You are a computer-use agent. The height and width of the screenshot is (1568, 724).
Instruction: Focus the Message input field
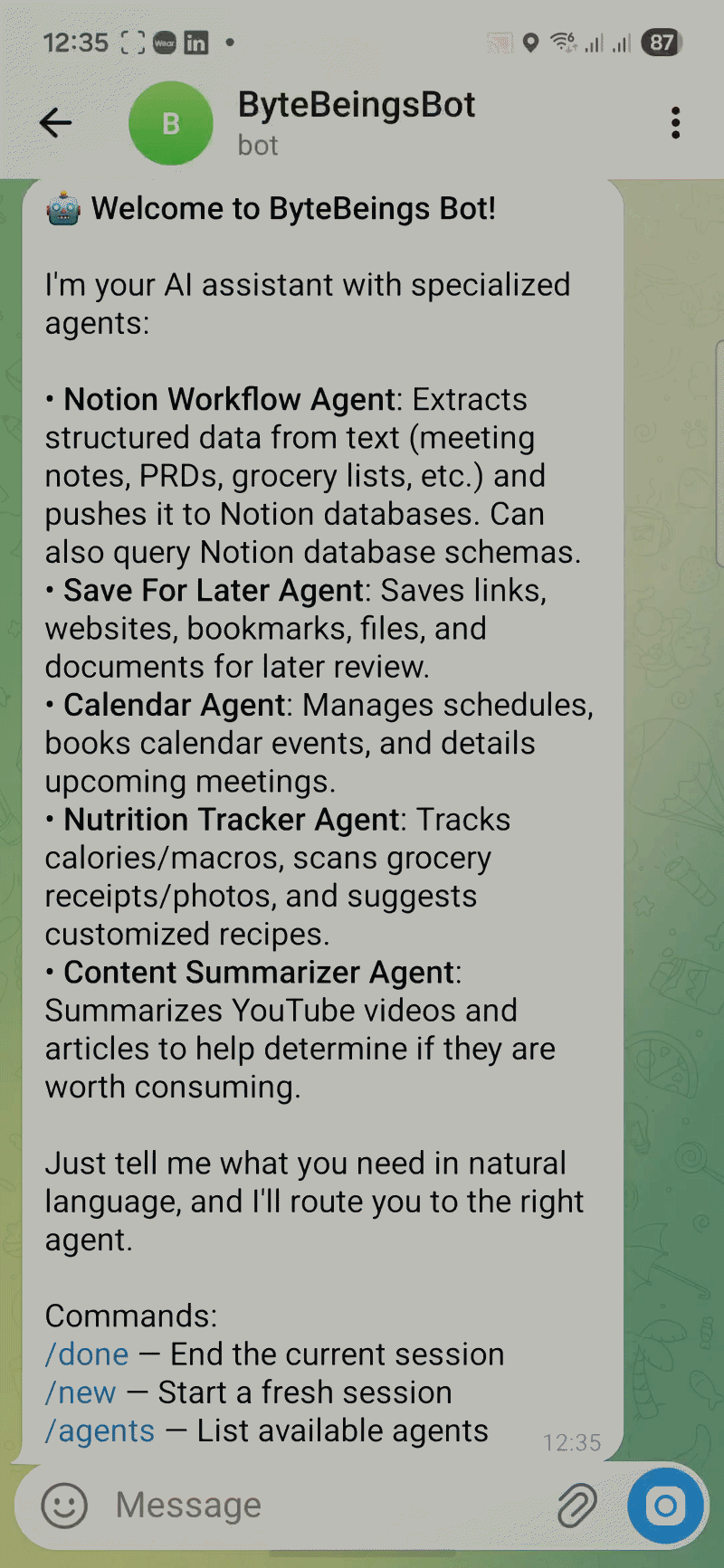326,1506
